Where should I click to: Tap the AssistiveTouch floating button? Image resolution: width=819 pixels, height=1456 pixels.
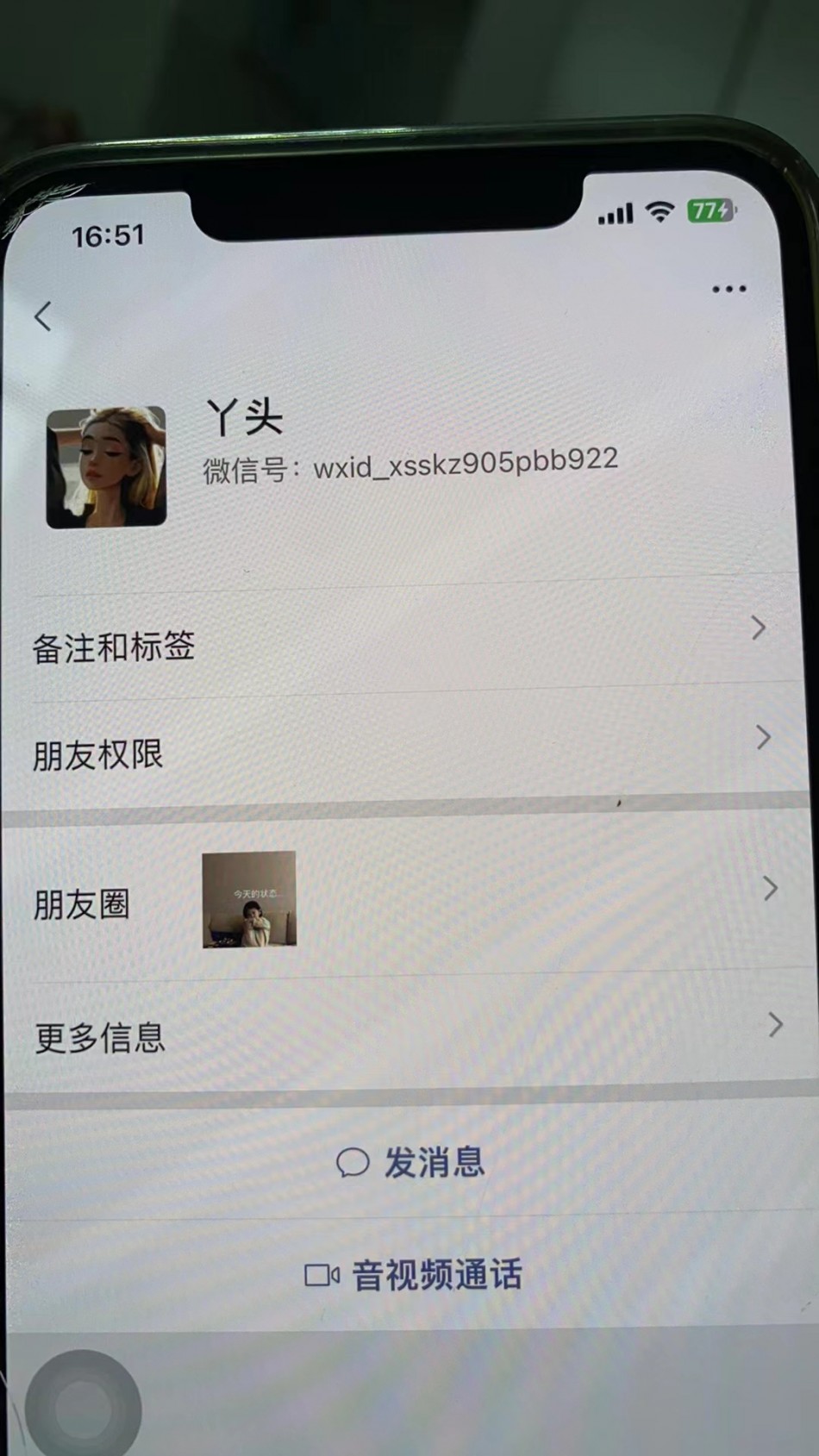click(84, 1409)
